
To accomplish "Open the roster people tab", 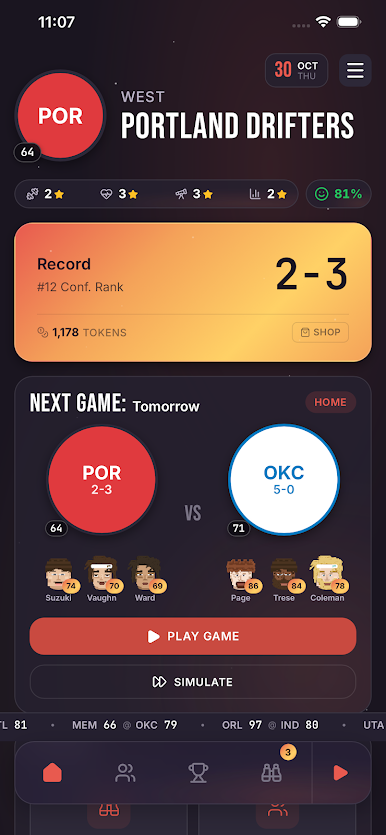I will tap(125, 773).
